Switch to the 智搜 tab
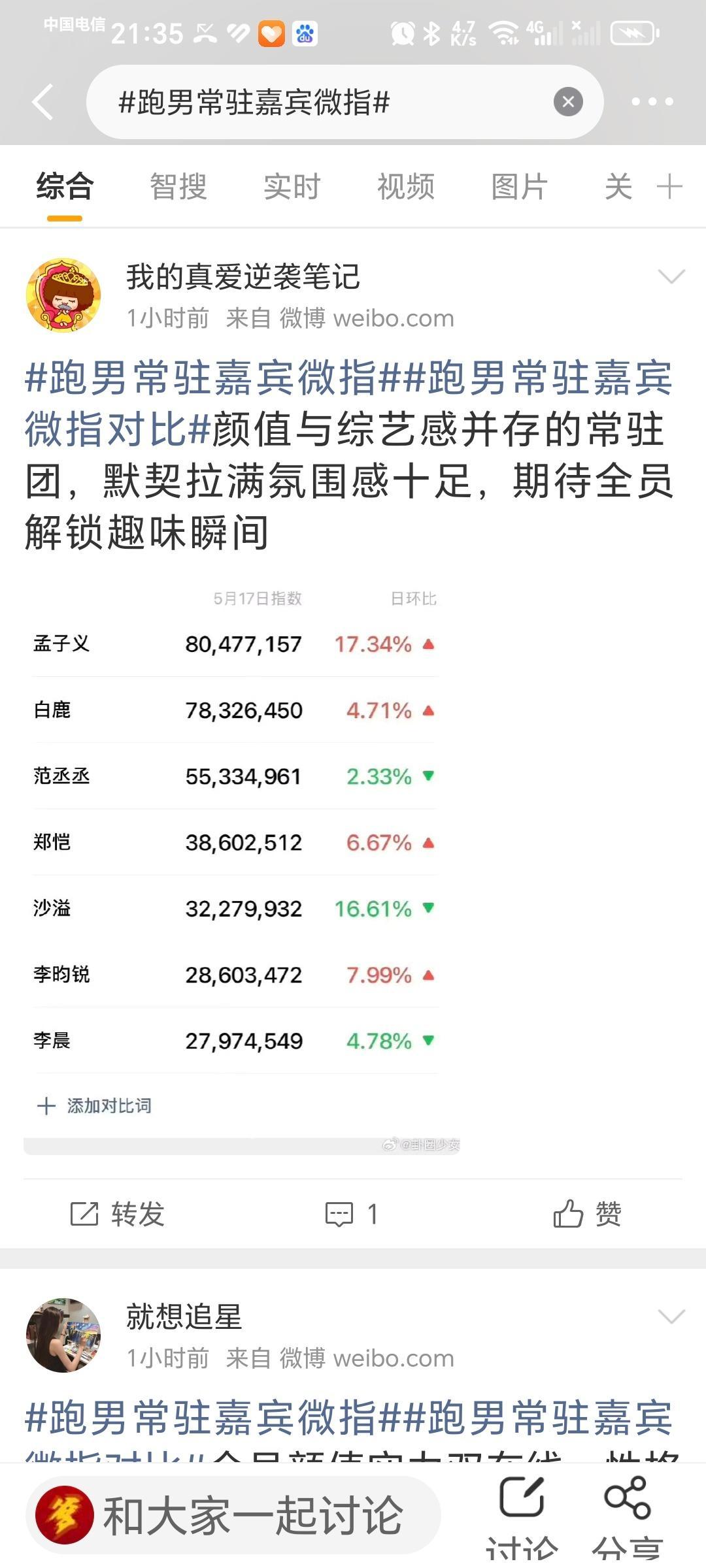This screenshot has width=706, height=1568. click(x=178, y=187)
